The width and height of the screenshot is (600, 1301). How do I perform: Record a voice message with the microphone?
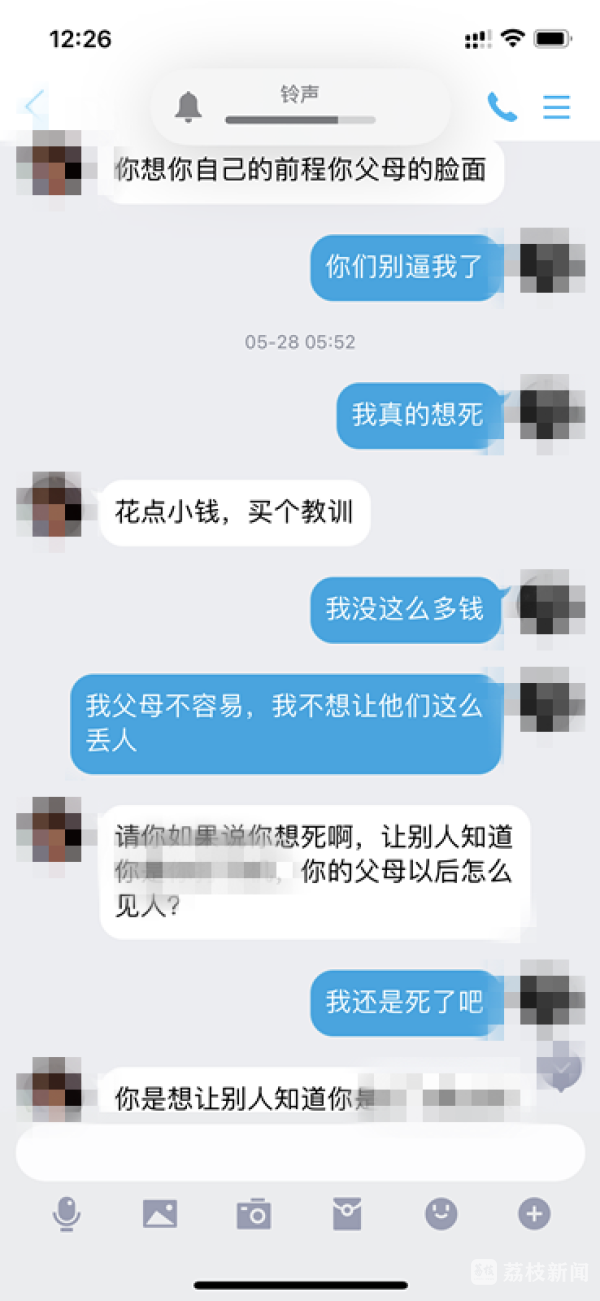coord(67,1214)
